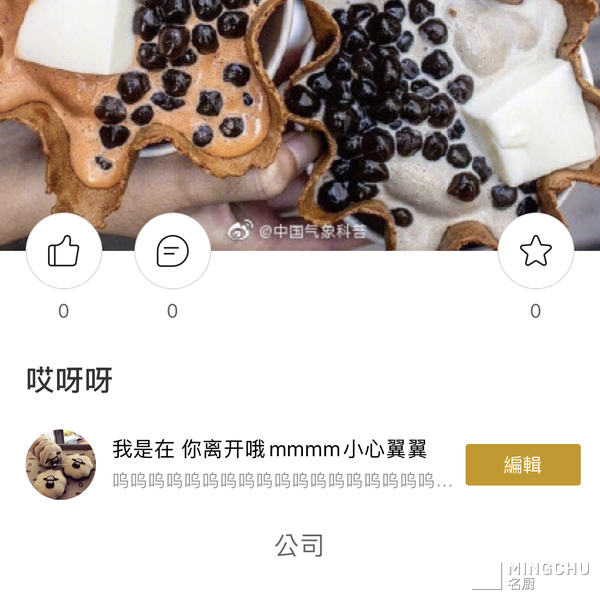The width and height of the screenshot is (600, 600).
Task: Like this post with the thumbs-up icon
Action: click(64, 251)
